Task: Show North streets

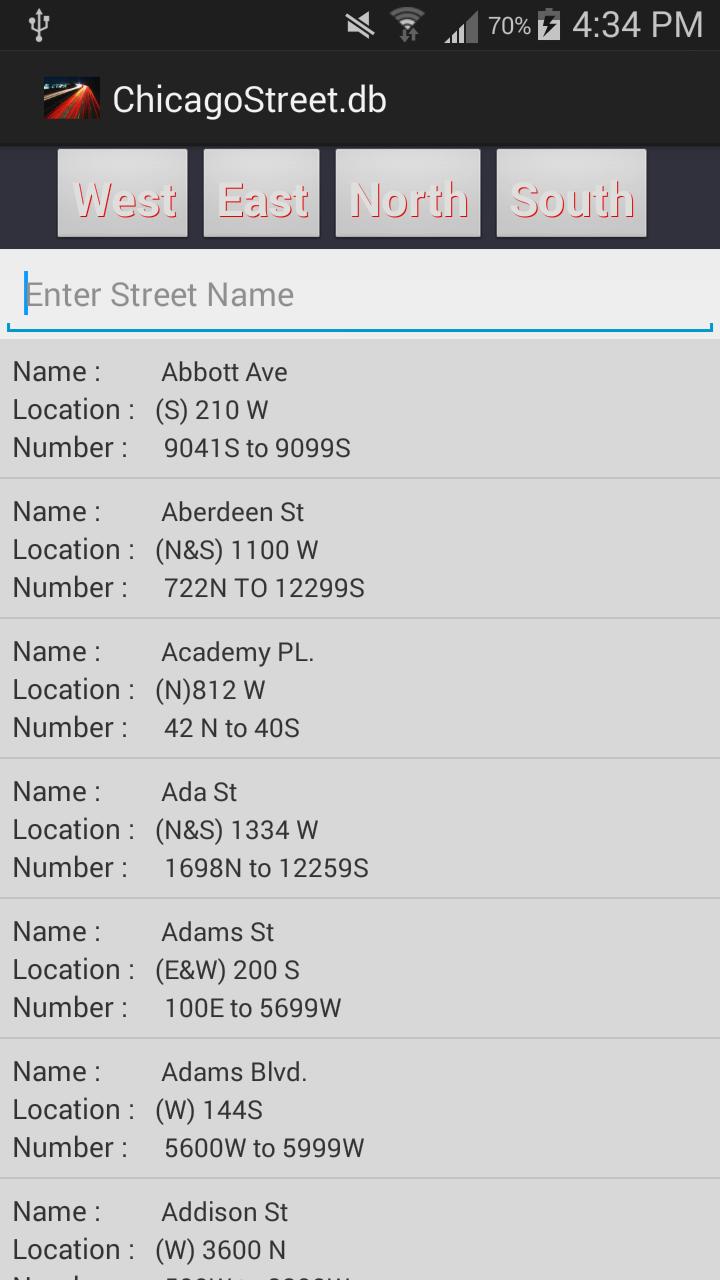Action: tap(408, 194)
